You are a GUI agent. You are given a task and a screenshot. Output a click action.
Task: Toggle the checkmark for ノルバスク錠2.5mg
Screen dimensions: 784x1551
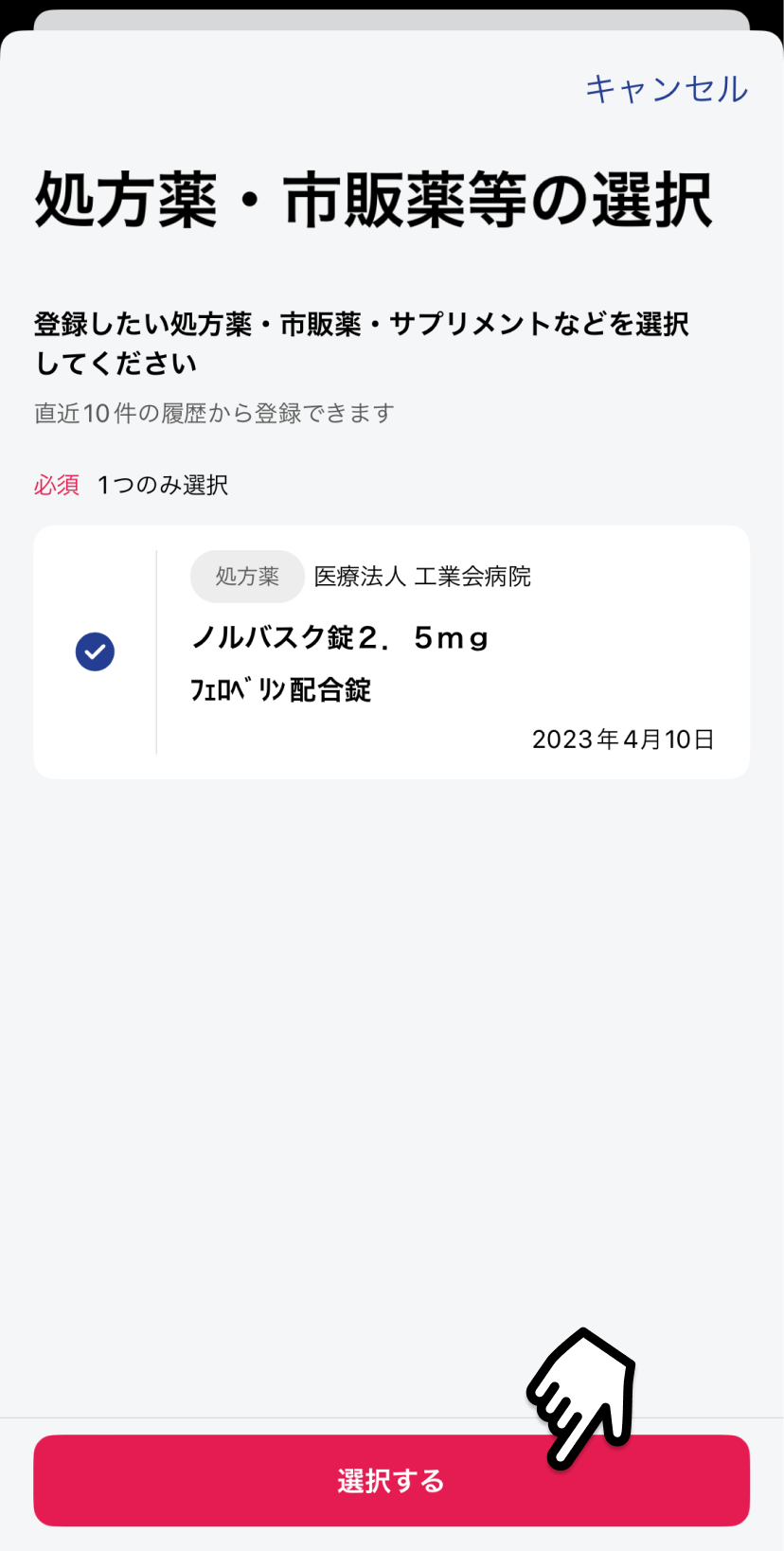(x=95, y=651)
